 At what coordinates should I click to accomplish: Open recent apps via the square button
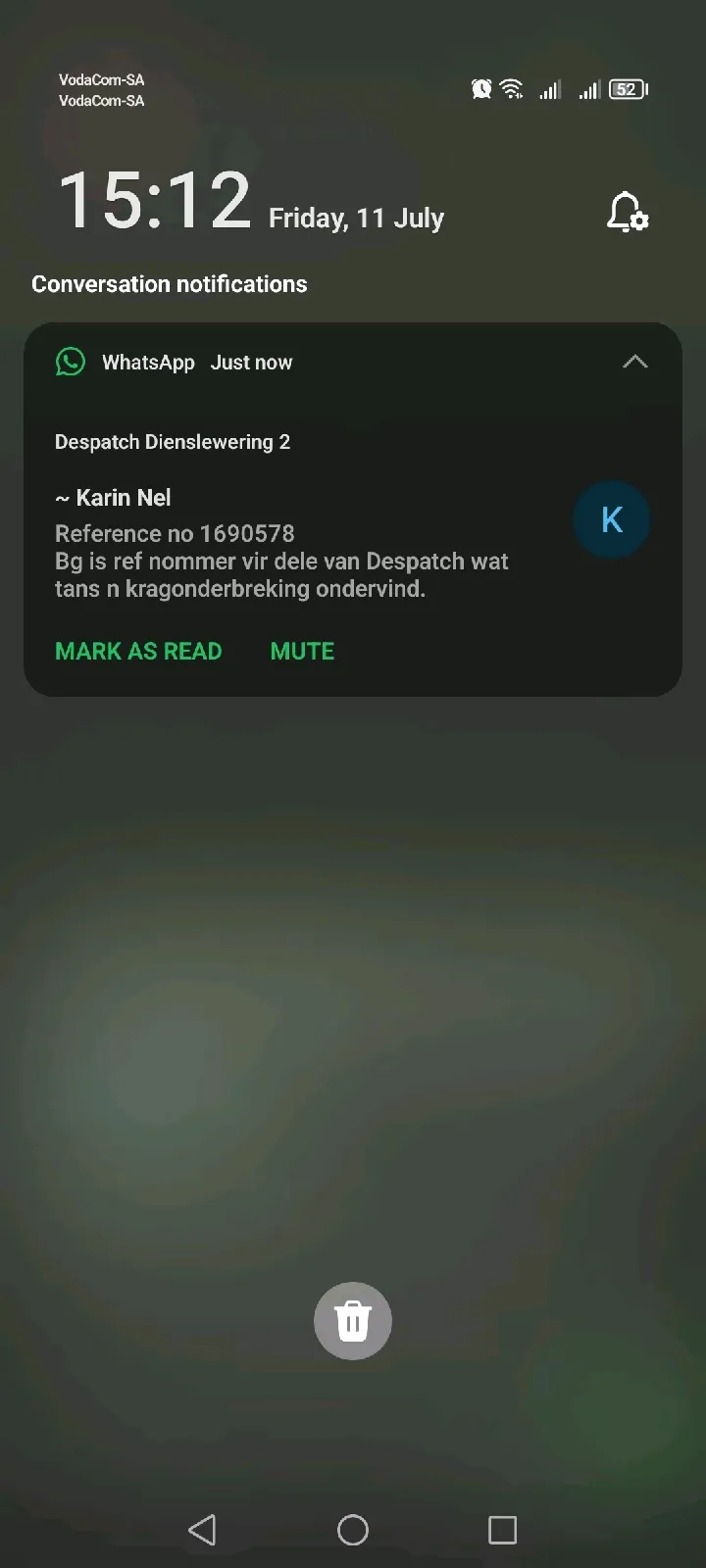[502, 1530]
